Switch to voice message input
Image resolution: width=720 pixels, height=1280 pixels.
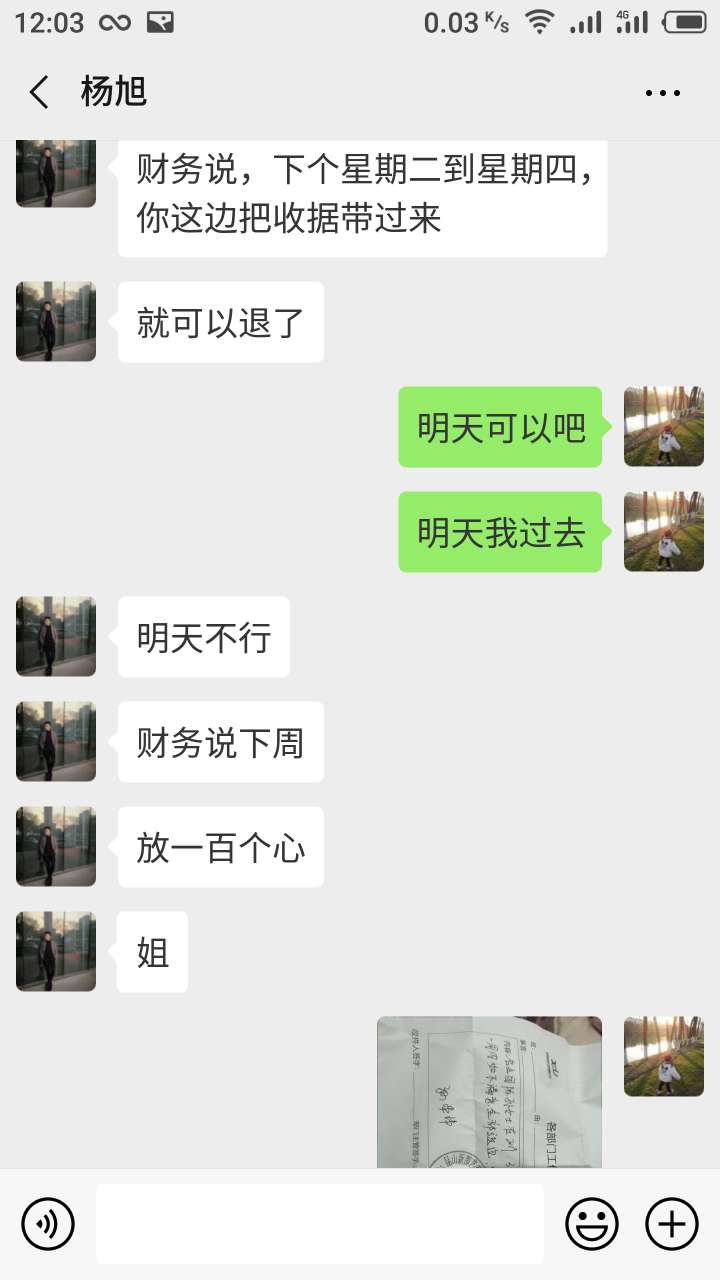48,1224
